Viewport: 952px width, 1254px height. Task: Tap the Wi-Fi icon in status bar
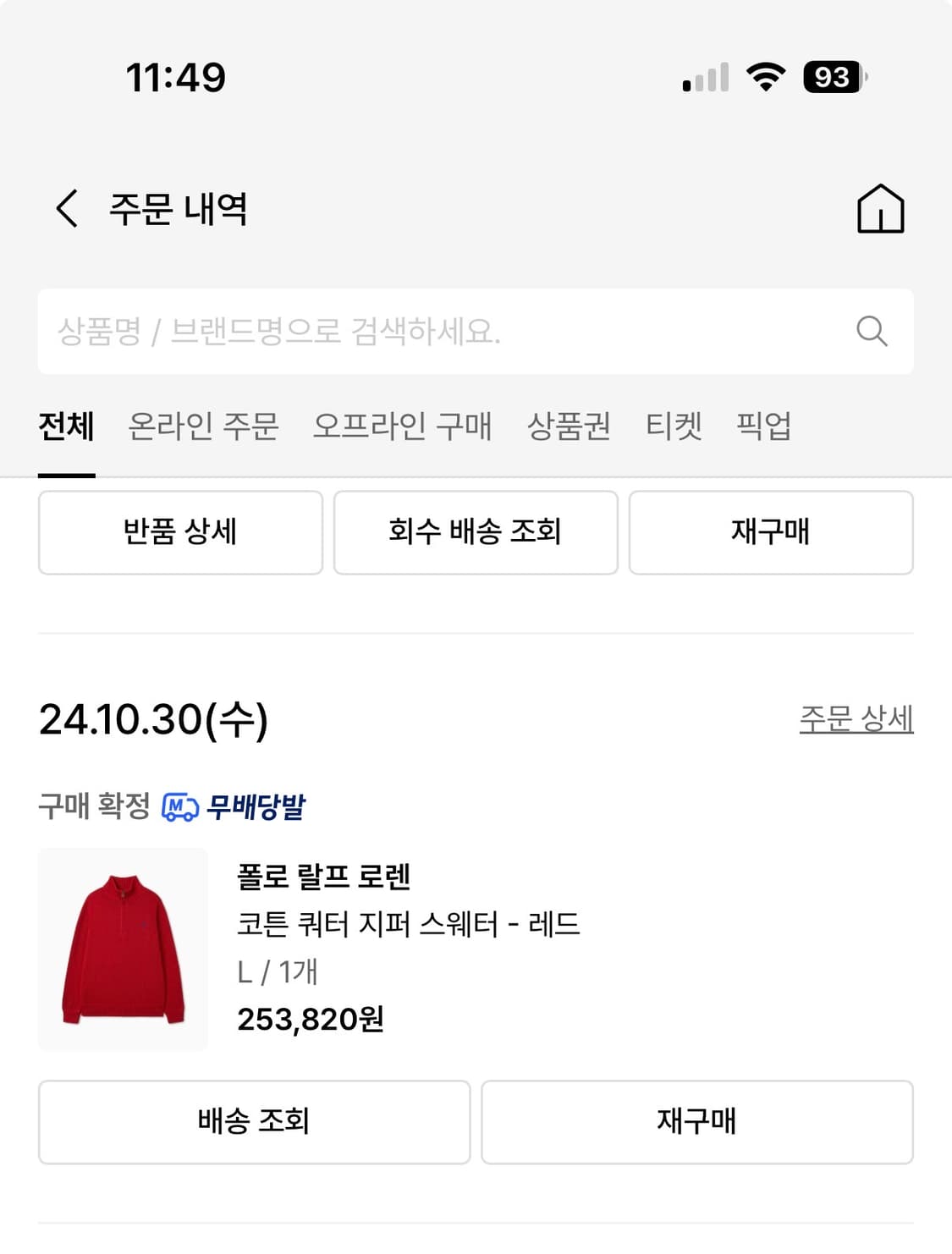coord(767,77)
